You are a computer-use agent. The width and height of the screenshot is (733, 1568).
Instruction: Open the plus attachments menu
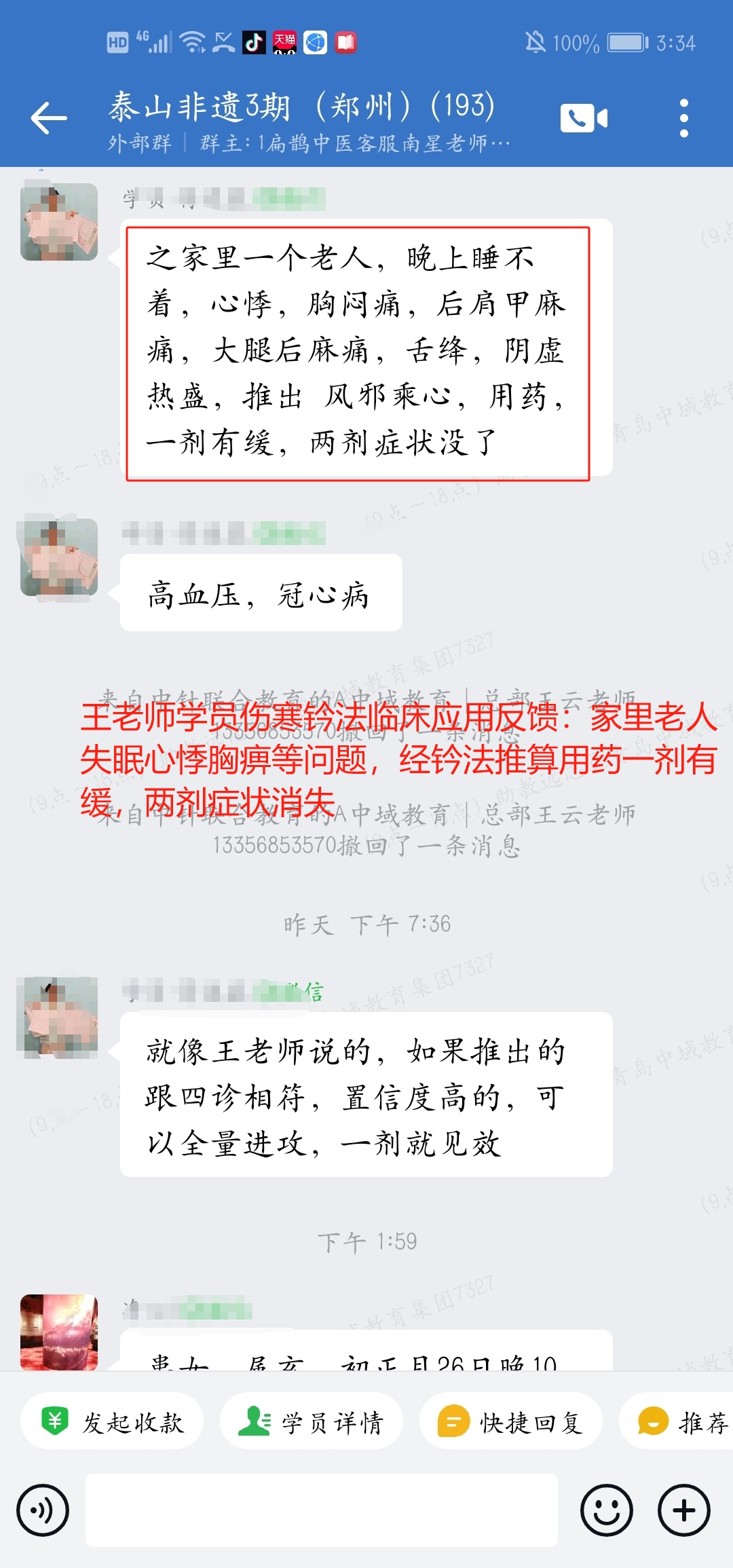pyautogui.click(x=683, y=1510)
